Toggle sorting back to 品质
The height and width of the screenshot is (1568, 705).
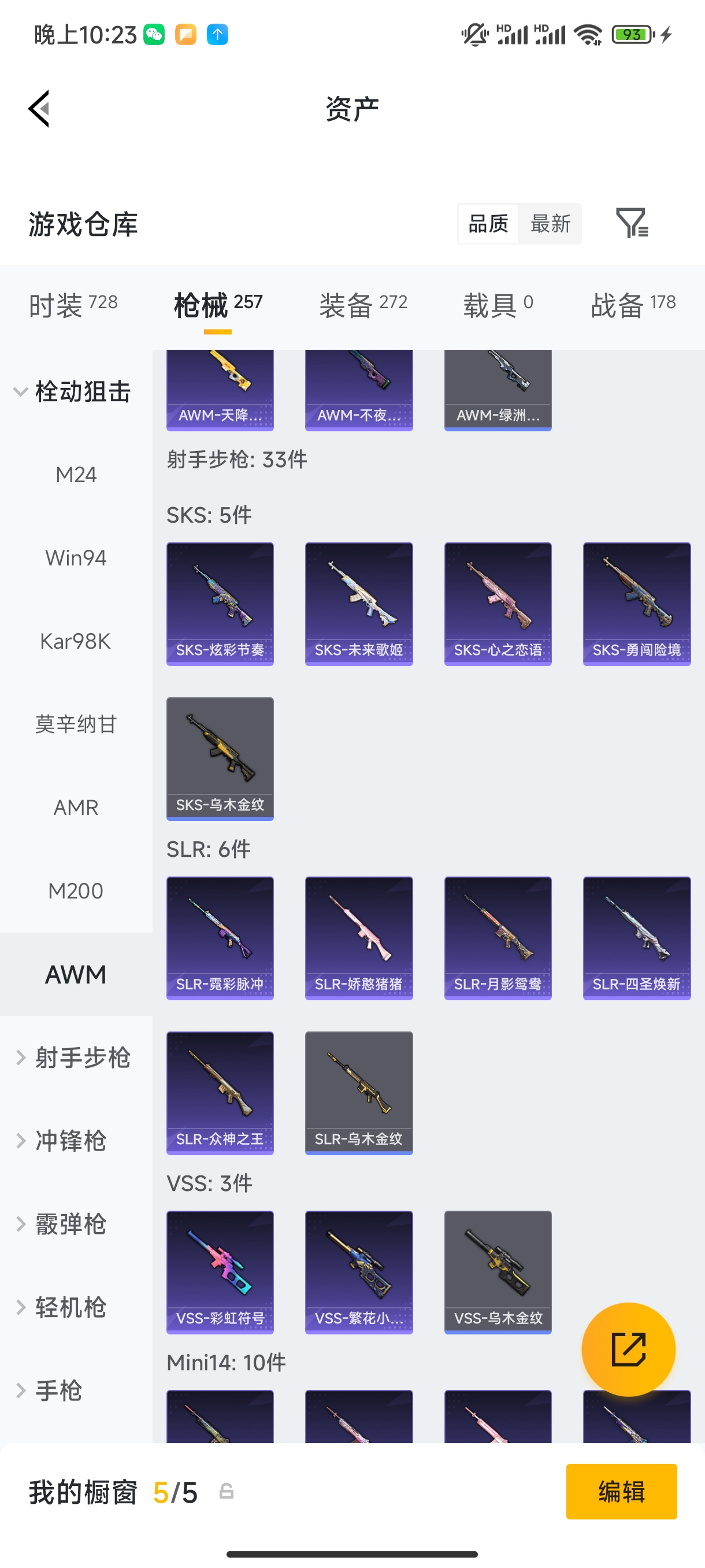coord(487,224)
